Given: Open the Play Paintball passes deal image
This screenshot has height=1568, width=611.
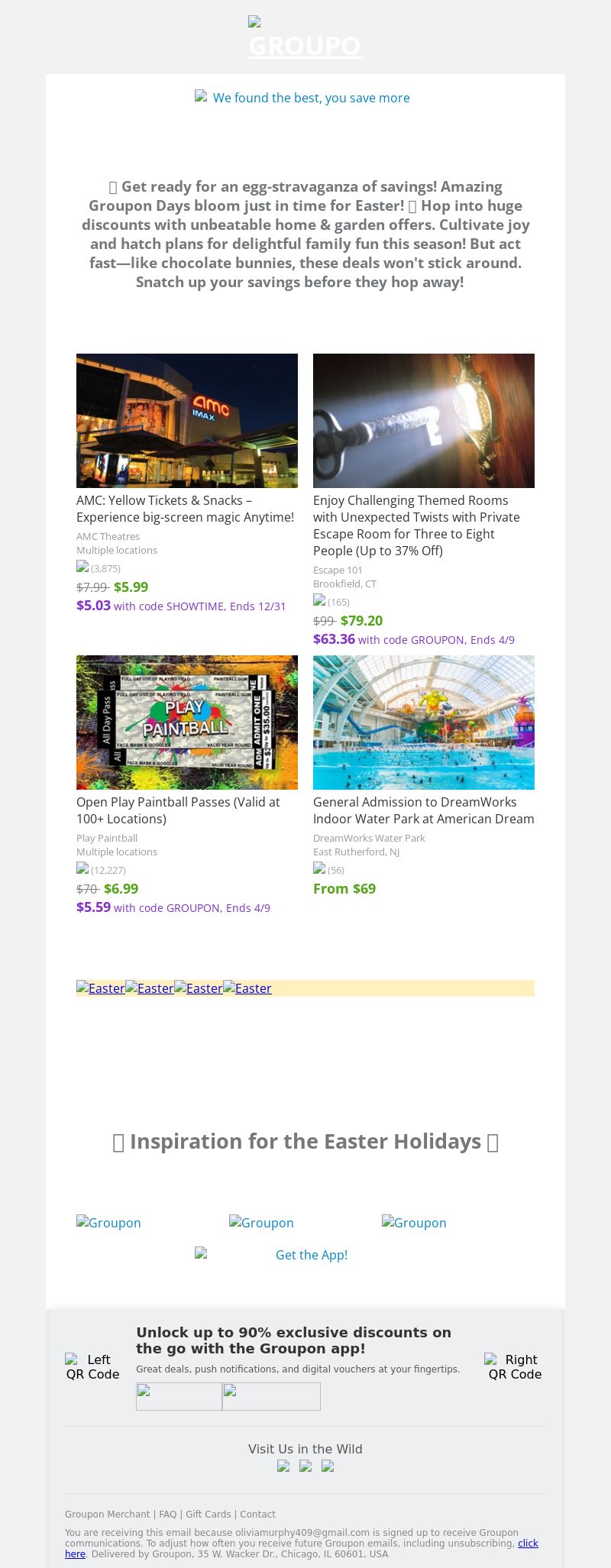Looking at the screenshot, I should 187,722.
